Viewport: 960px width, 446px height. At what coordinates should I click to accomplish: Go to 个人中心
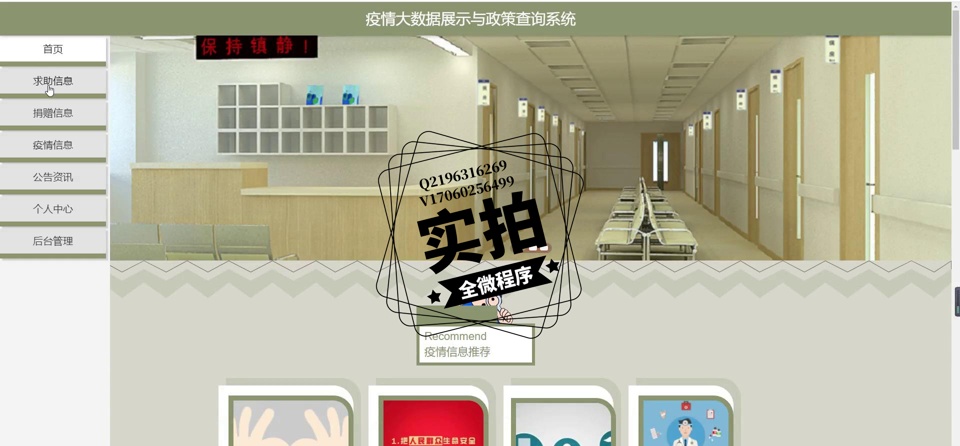click(x=53, y=209)
